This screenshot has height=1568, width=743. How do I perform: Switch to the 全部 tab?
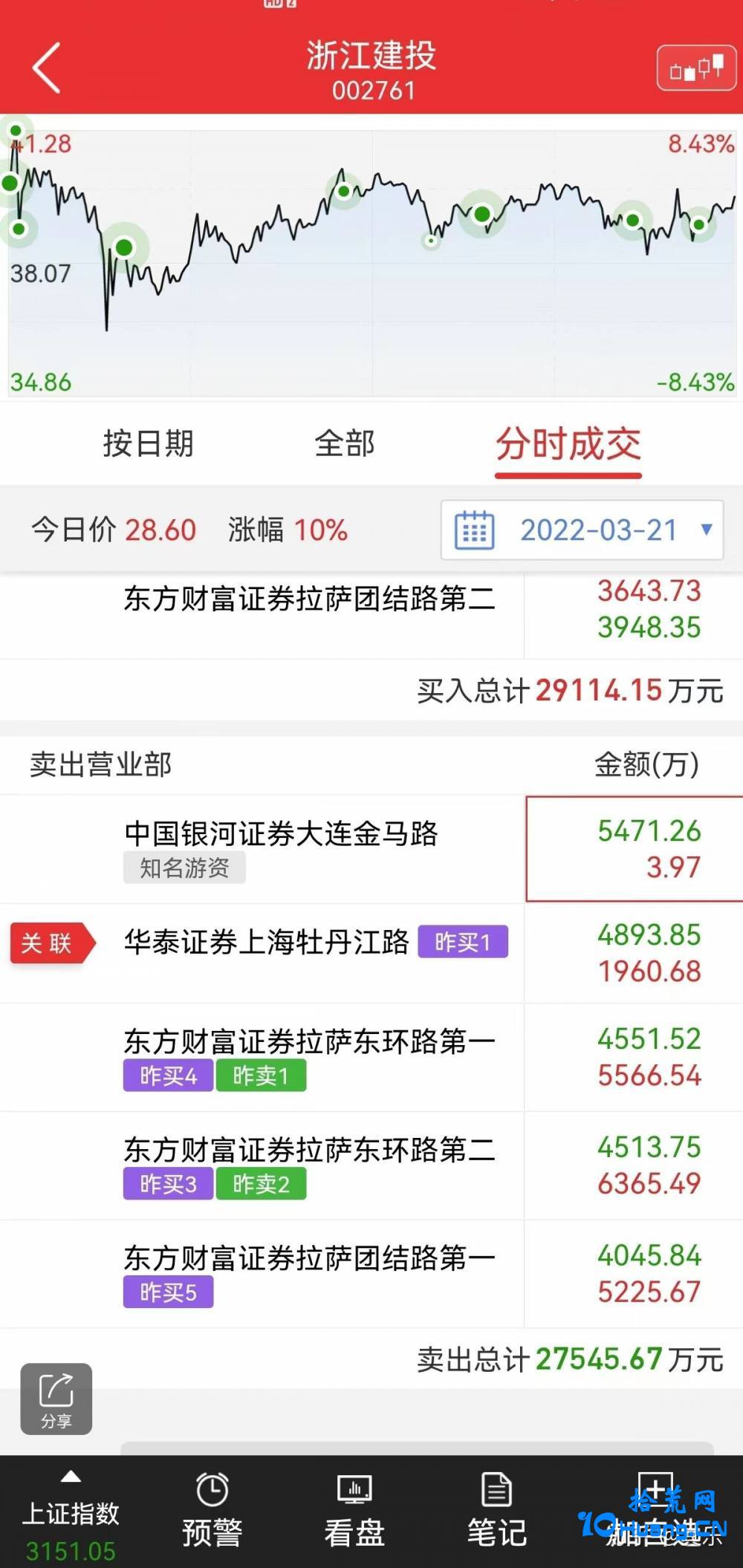pos(344,443)
